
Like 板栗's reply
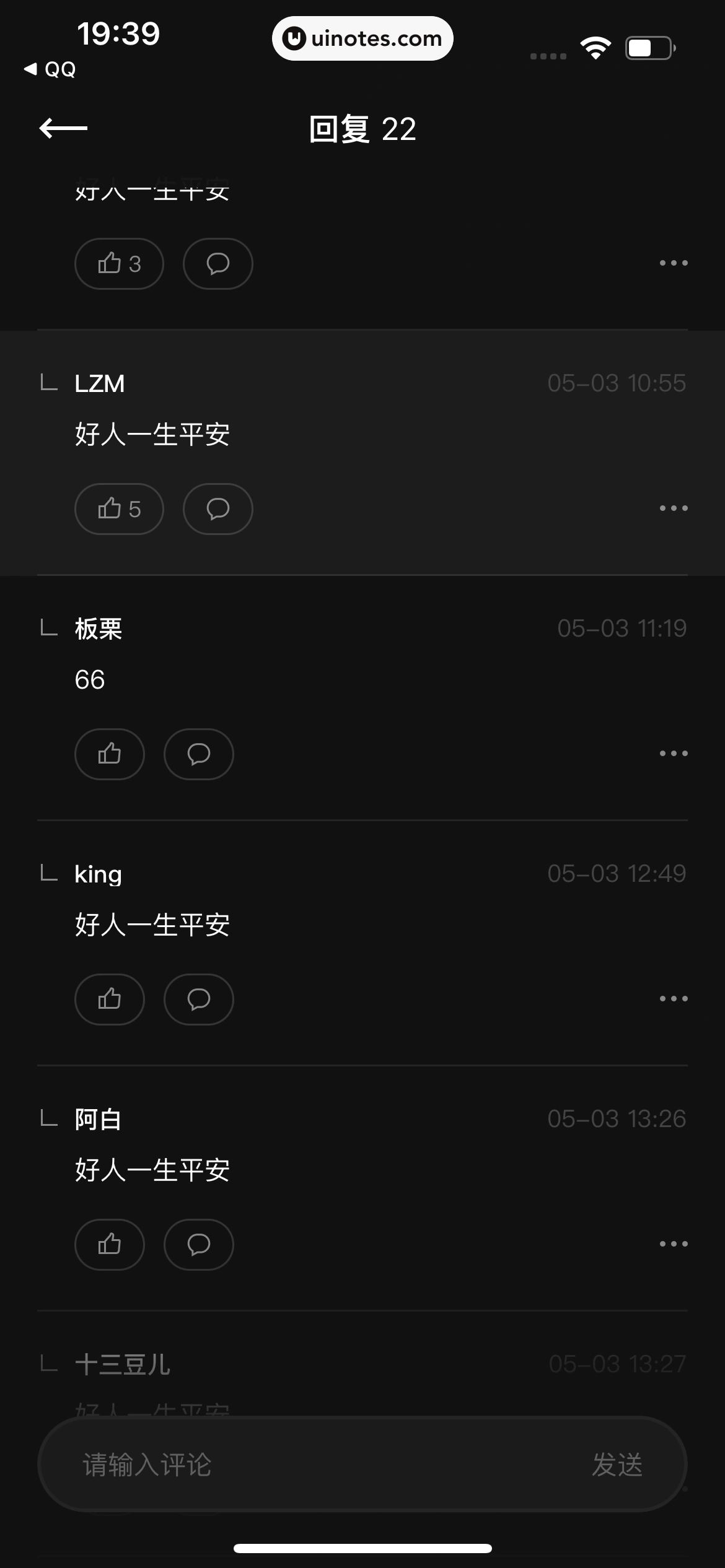point(110,754)
